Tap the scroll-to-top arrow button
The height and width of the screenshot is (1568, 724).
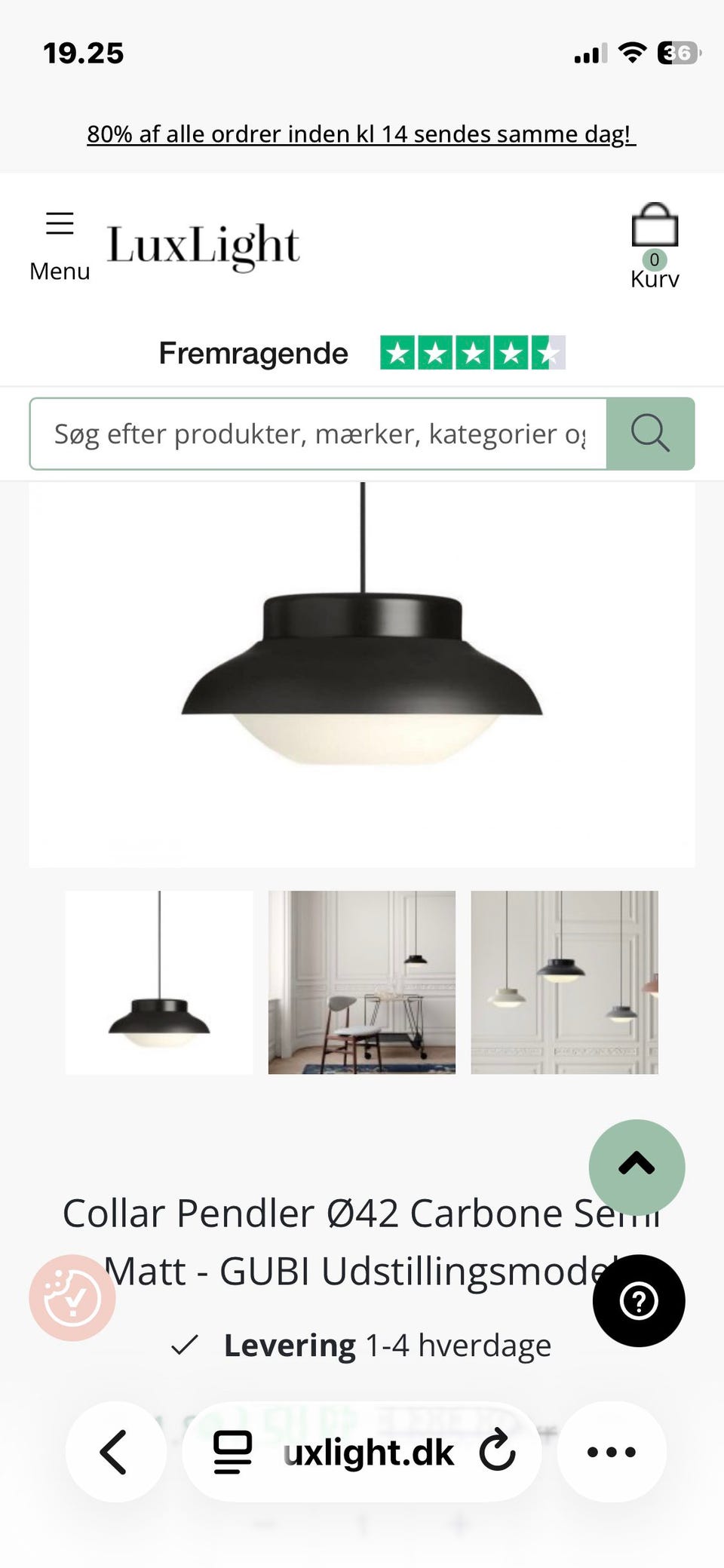point(637,1166)
